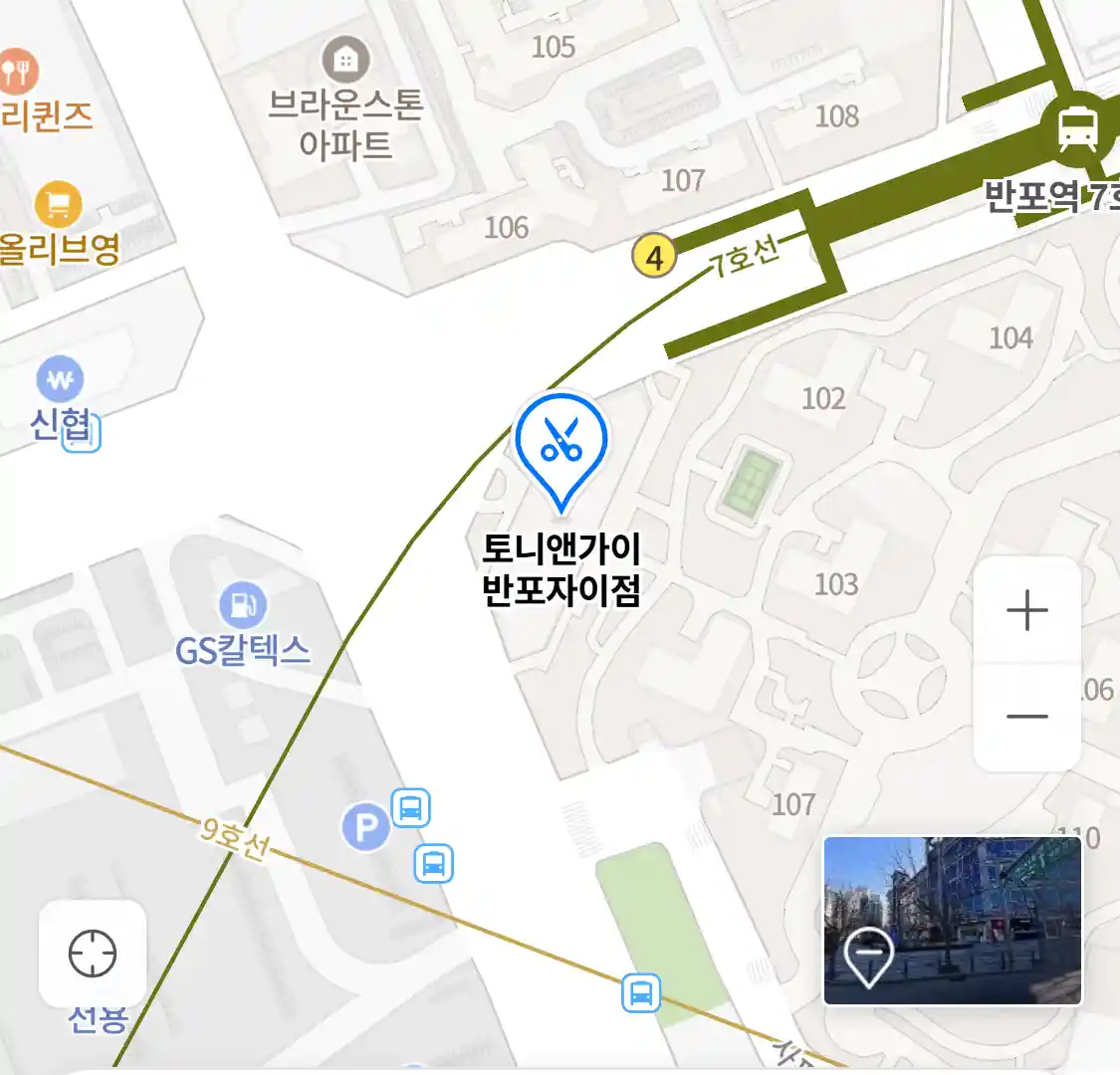This screenshot has height=1075, width=1120.
Task: Open the 브라운스톤 아파트 marker
Action: (345, 61)
